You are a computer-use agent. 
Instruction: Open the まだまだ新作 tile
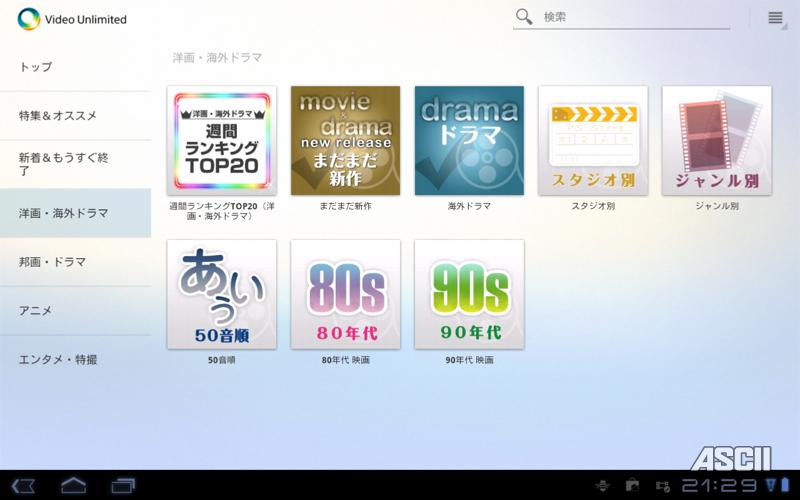345,141
